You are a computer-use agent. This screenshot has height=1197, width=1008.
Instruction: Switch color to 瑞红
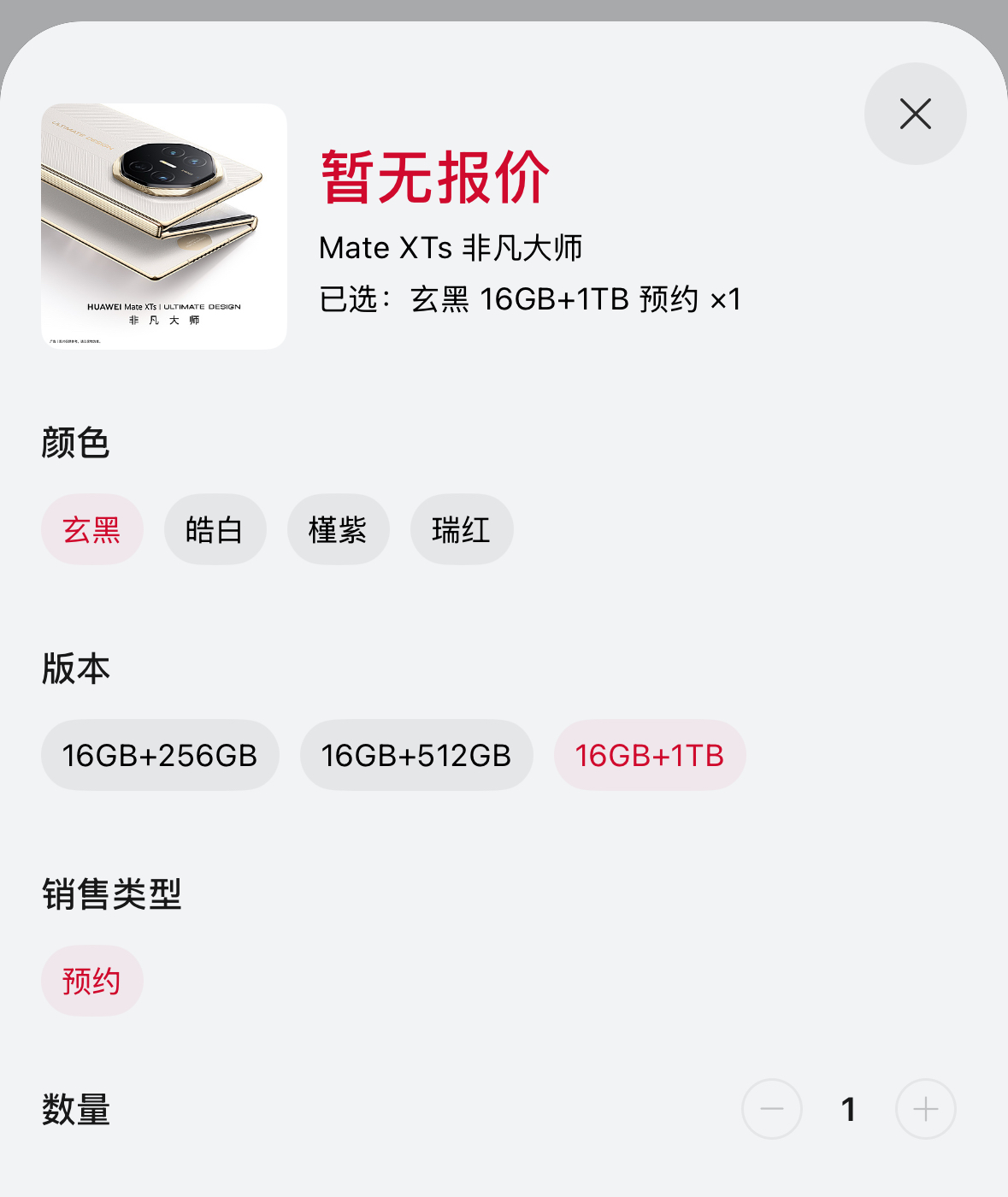(x=461, y=529)
